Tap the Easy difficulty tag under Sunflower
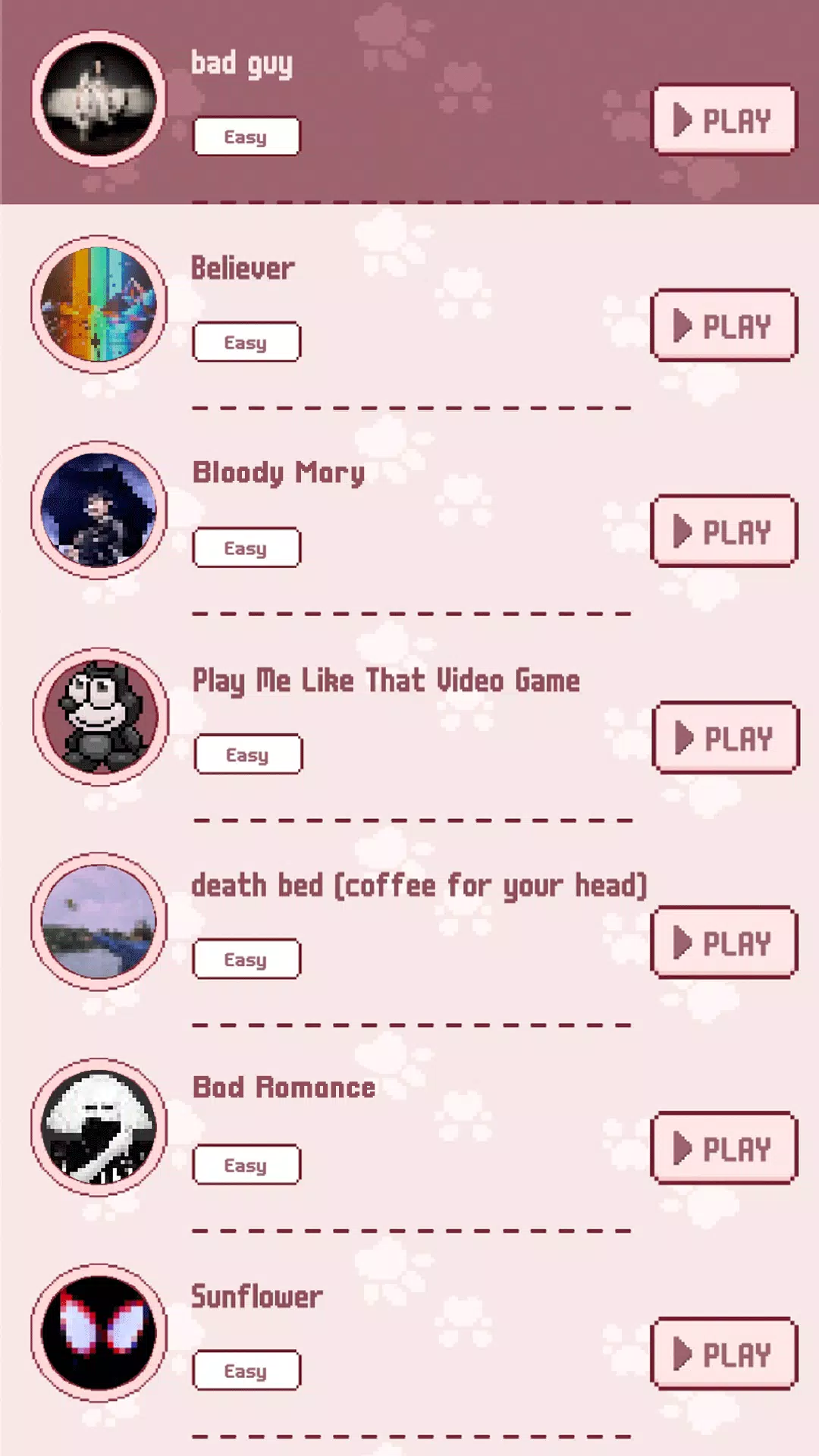 coord(246,1370)
